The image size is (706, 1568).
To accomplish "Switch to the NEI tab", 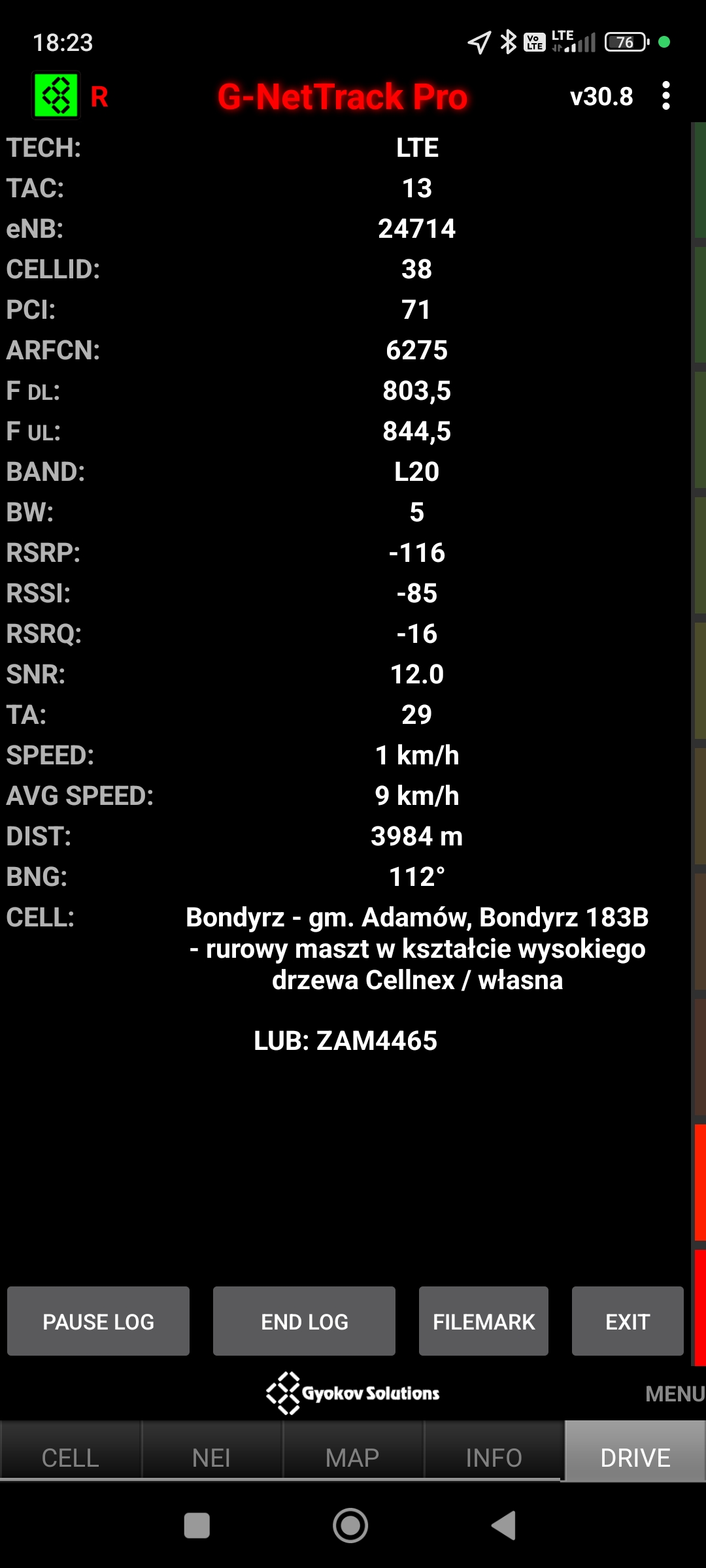I will coord(211,1458).
